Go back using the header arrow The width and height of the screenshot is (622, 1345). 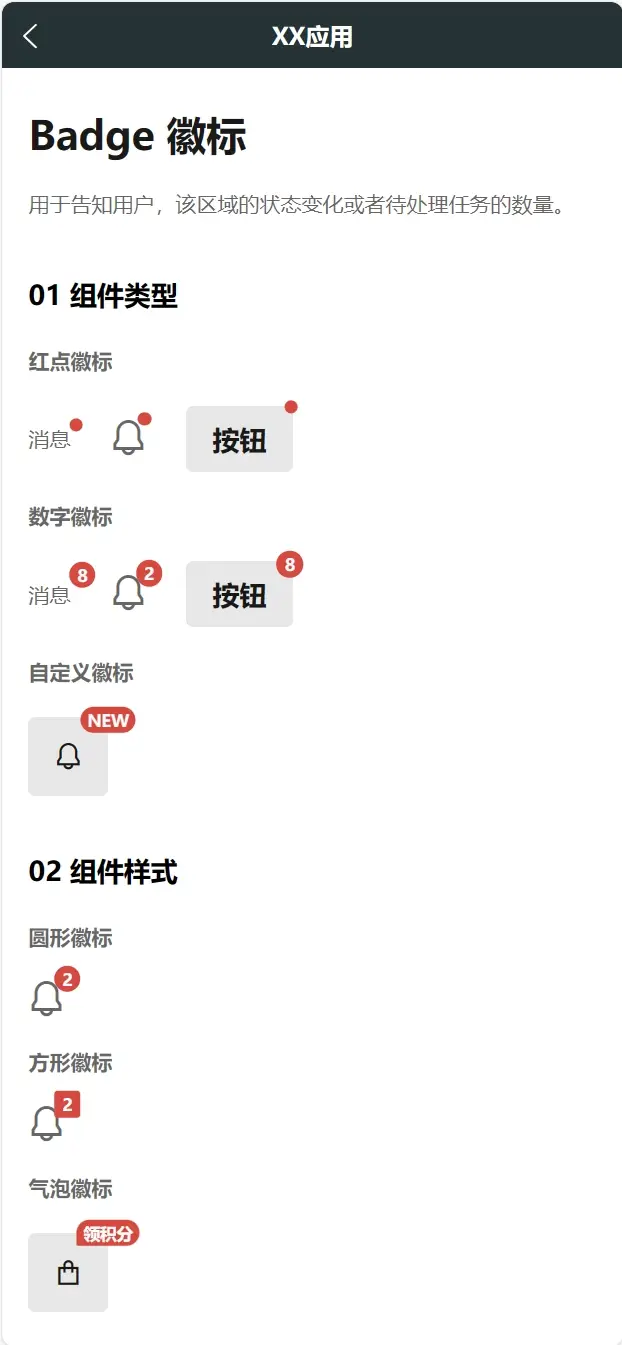[30, 37]
